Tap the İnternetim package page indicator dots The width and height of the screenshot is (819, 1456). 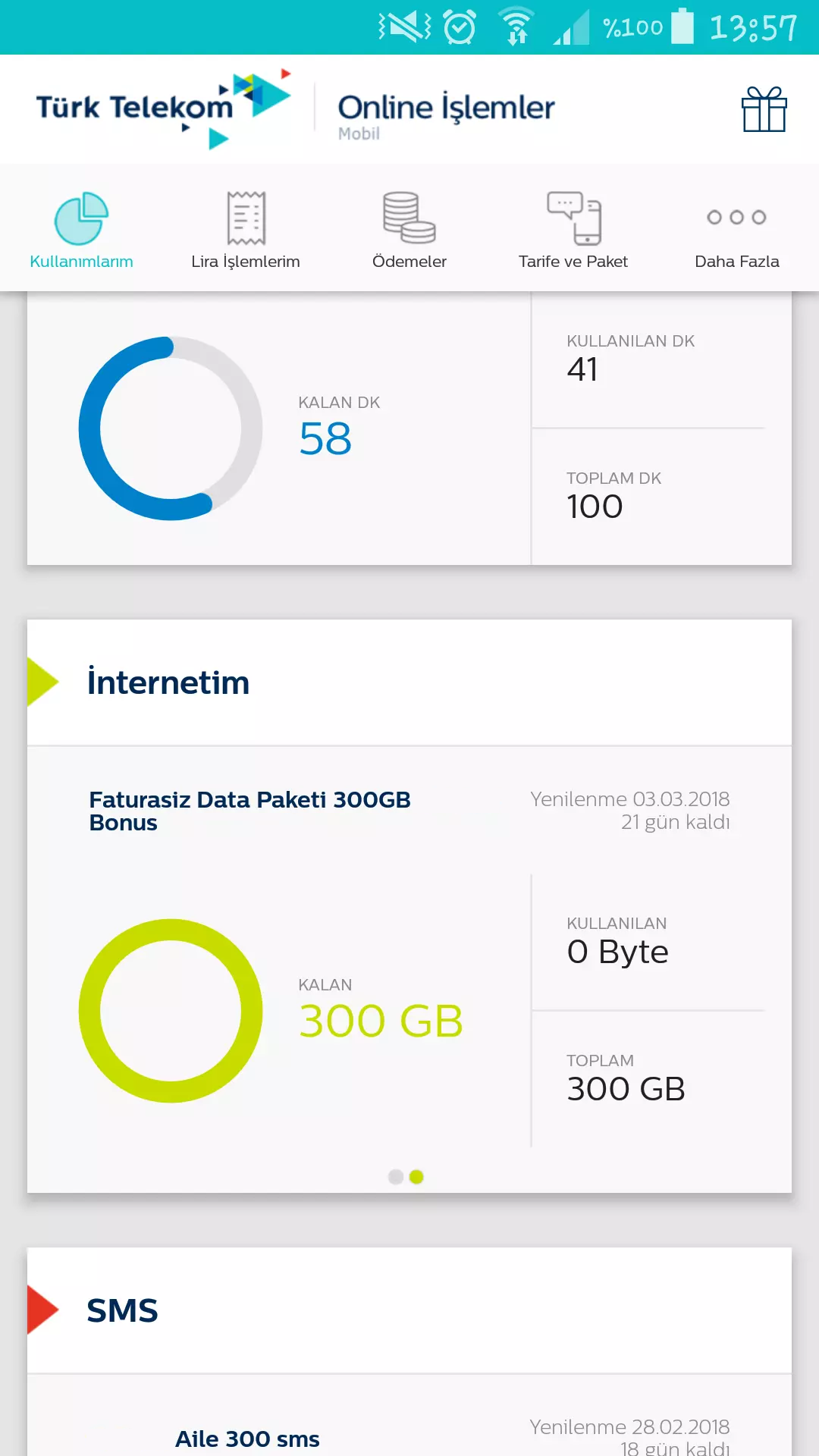pos(406,1177)
